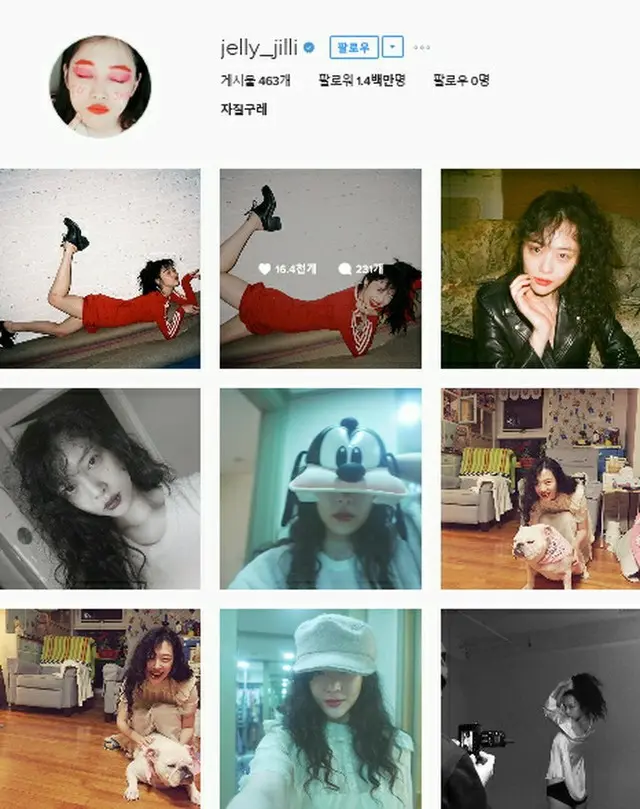Open the post showing 16.4천 likes

320,268
